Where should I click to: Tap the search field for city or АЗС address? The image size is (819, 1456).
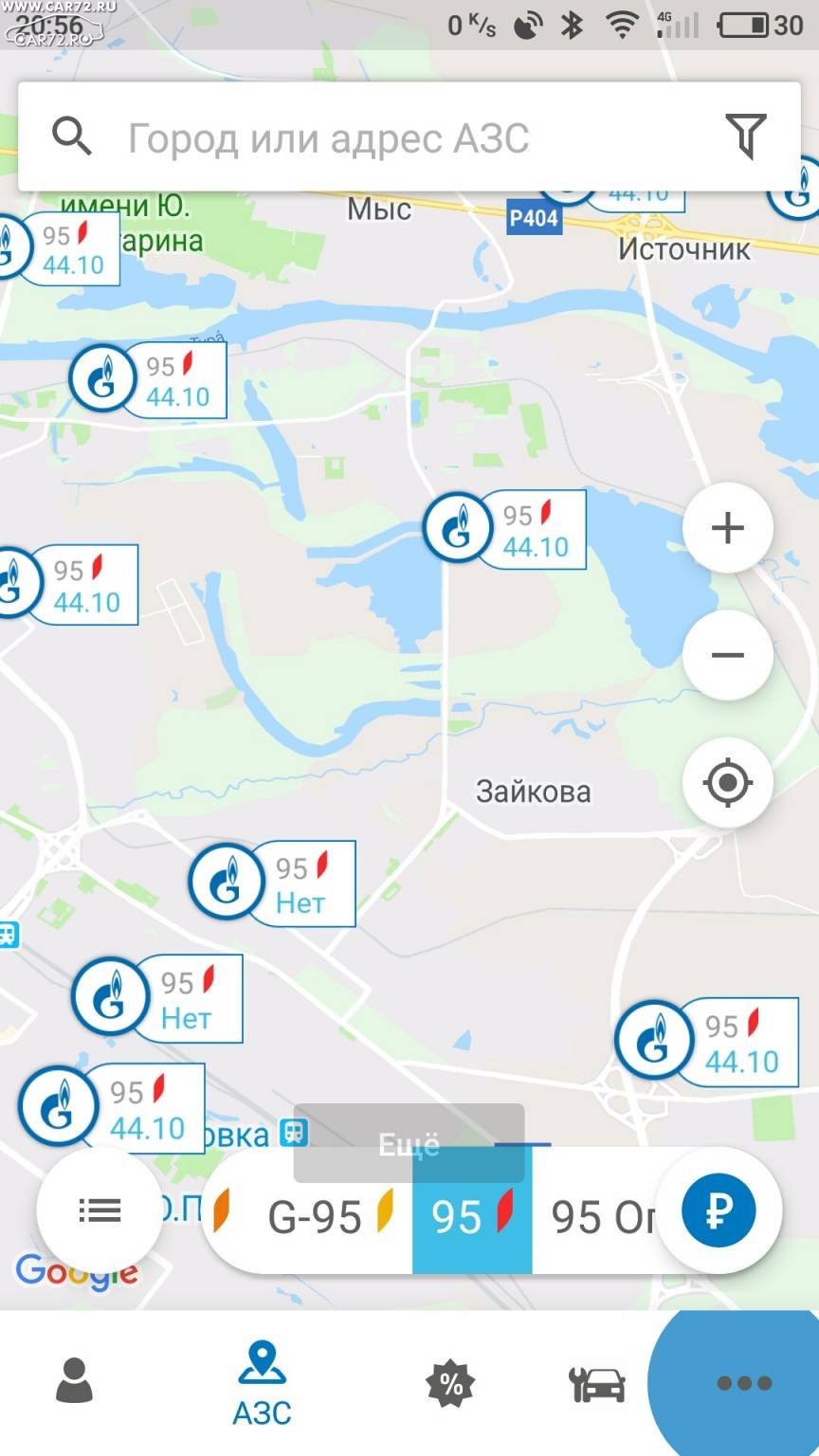(x=409, y=137)
